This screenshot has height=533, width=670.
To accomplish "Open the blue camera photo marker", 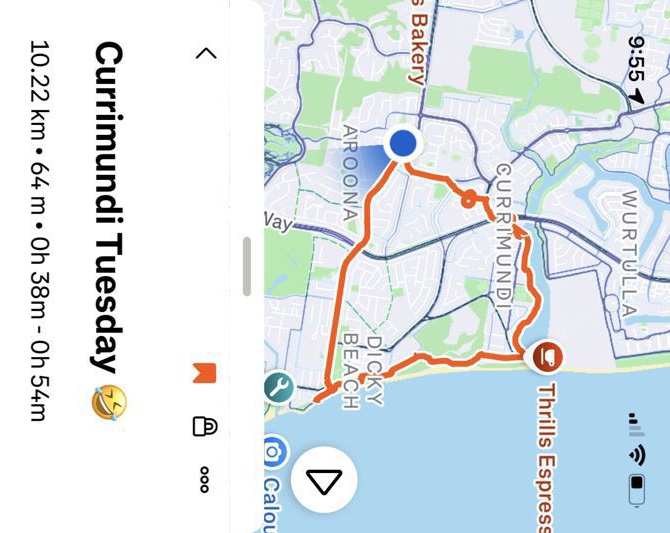I will pos(271,453).
